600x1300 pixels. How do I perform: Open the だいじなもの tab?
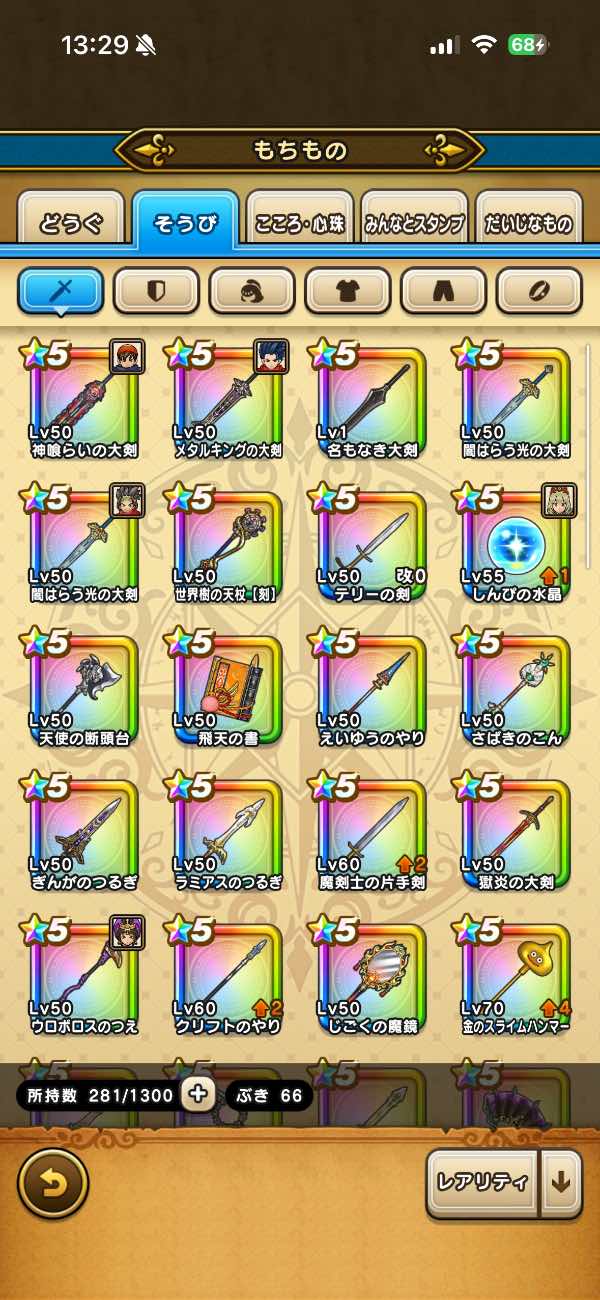[x=528, y=223]
